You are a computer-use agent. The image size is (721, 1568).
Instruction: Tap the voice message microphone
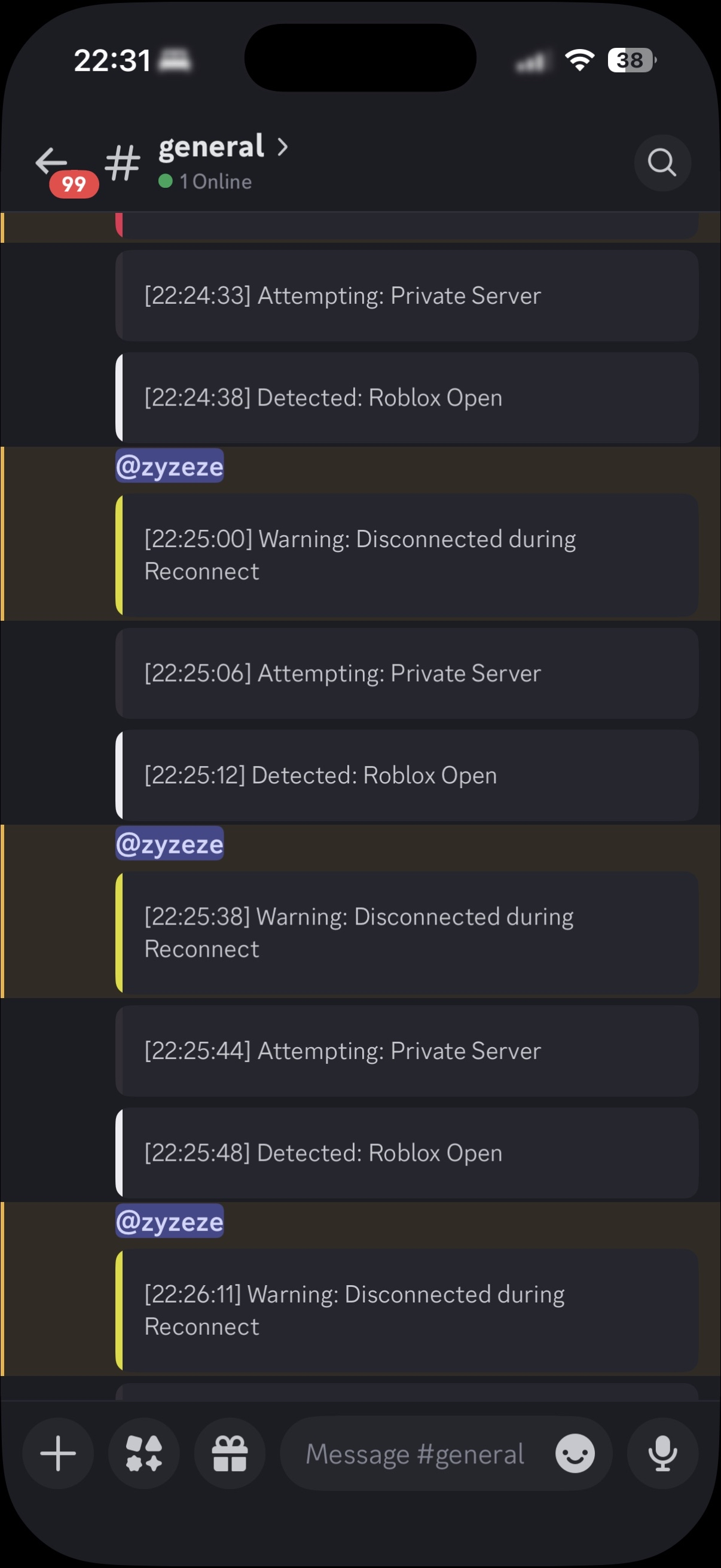tap(662, 1453)
